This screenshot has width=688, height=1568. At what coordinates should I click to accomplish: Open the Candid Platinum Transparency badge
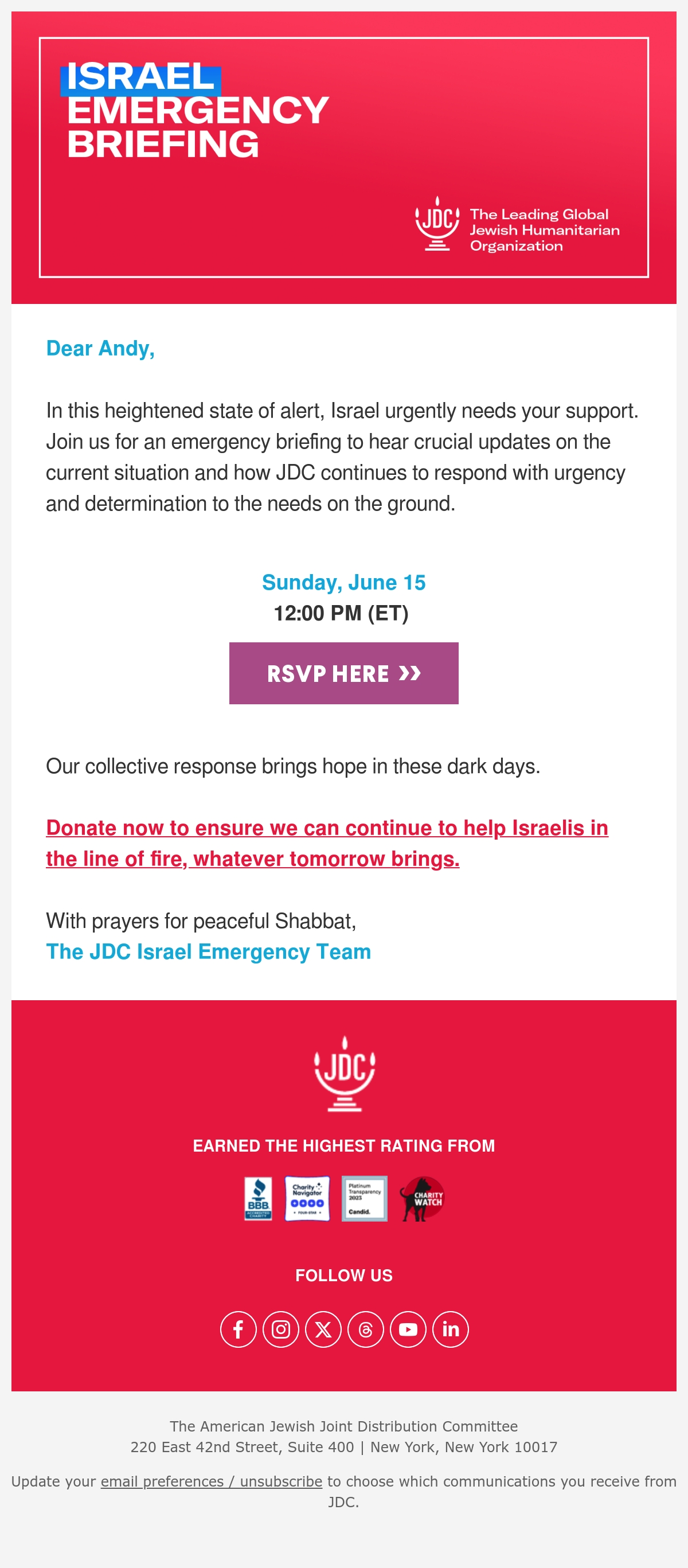[365, 1199]
